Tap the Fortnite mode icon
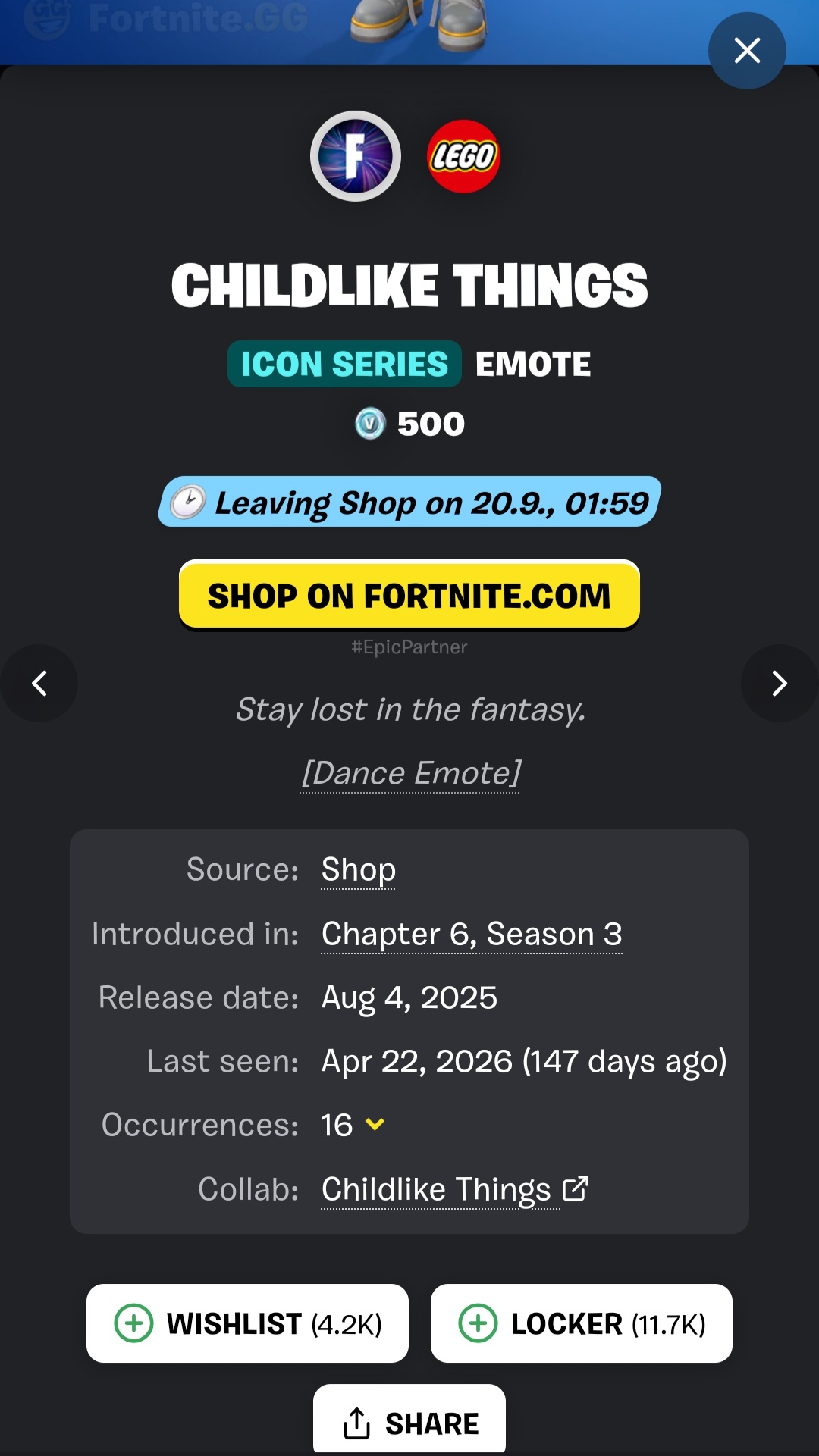 [356, 156]
